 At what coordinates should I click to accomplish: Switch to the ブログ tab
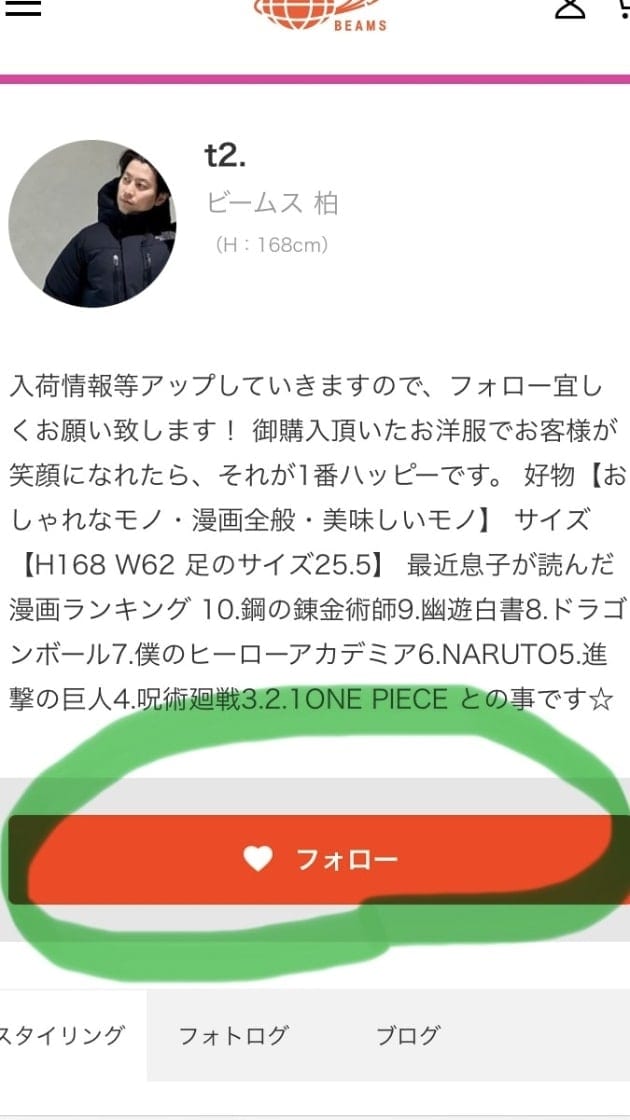[x=408, y=1035]
